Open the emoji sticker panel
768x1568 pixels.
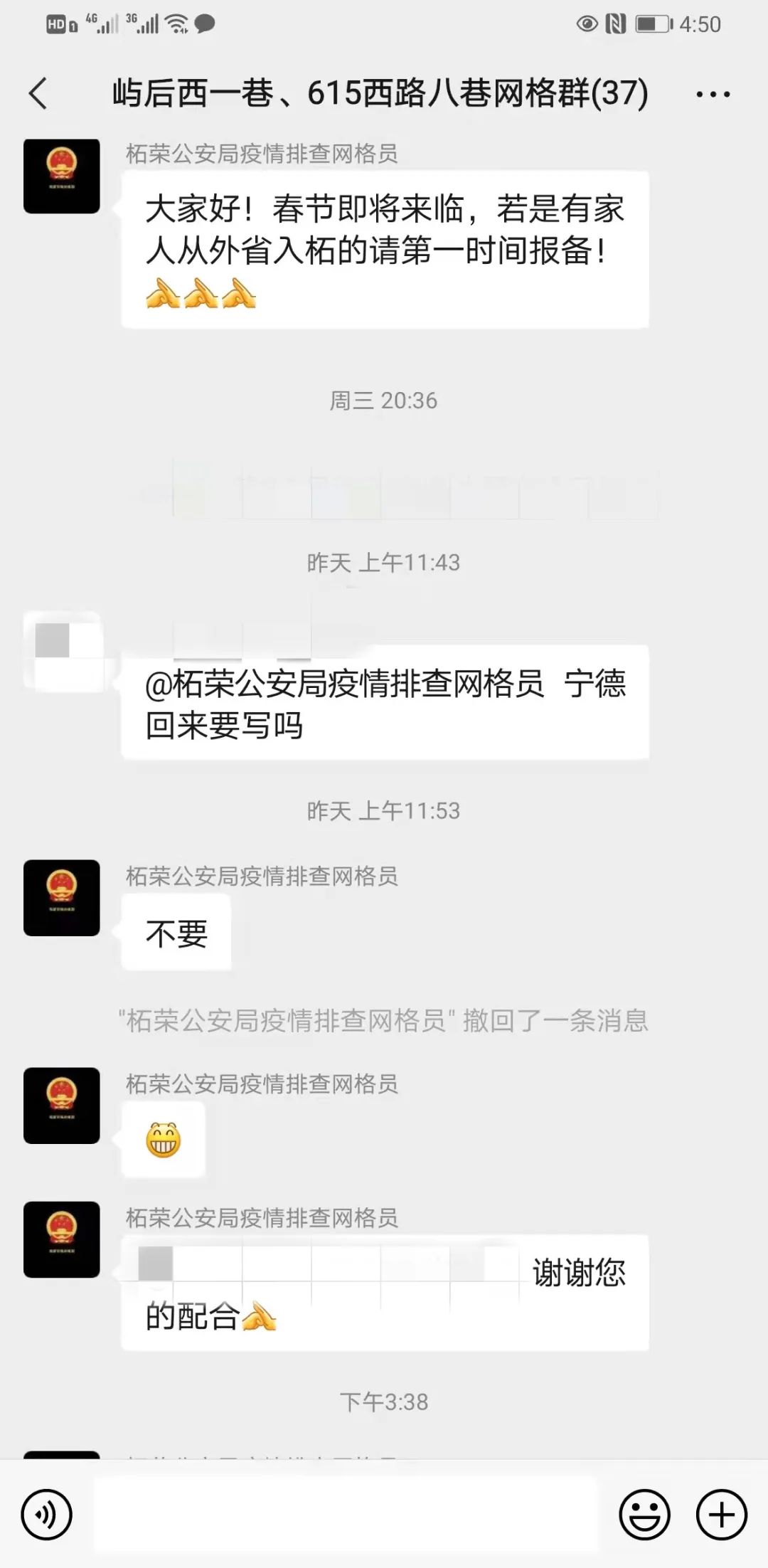(644, 1515)
